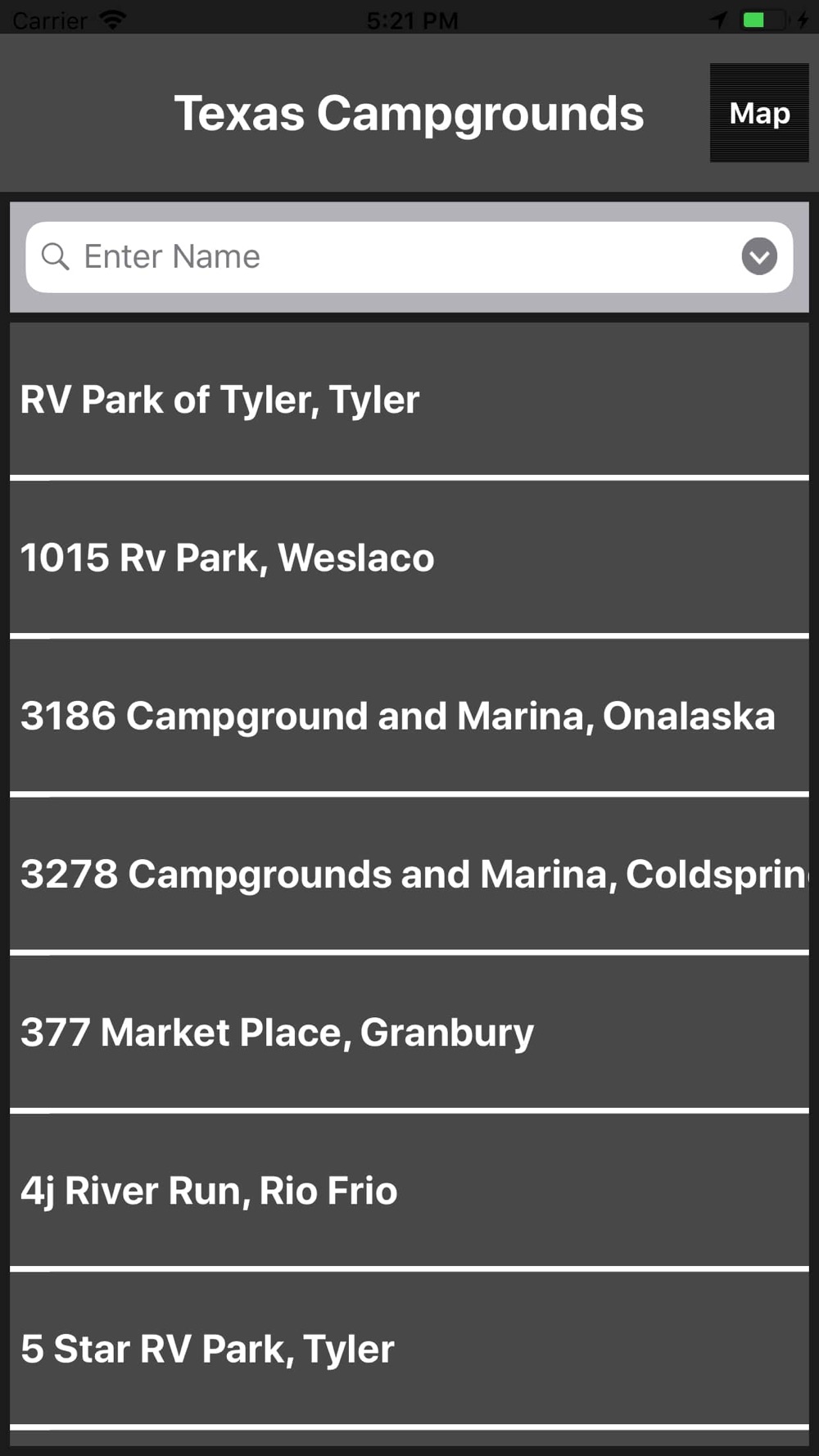819x1456 pixels.
Task: Open 5 Star RV Park, Tyler
Action: click(409, 1348)
